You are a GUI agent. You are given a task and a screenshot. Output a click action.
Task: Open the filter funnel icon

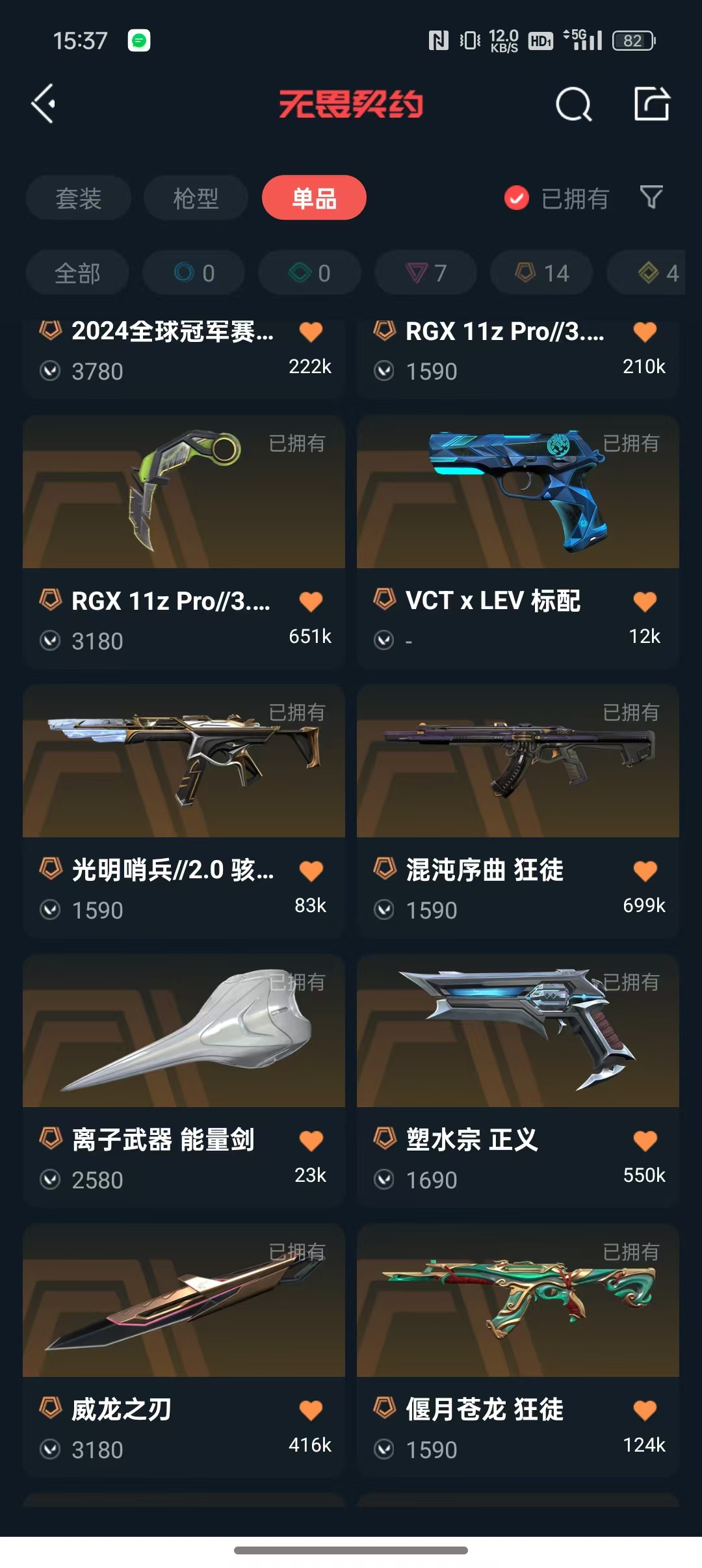pyautogui.click(x=651, y=197)
